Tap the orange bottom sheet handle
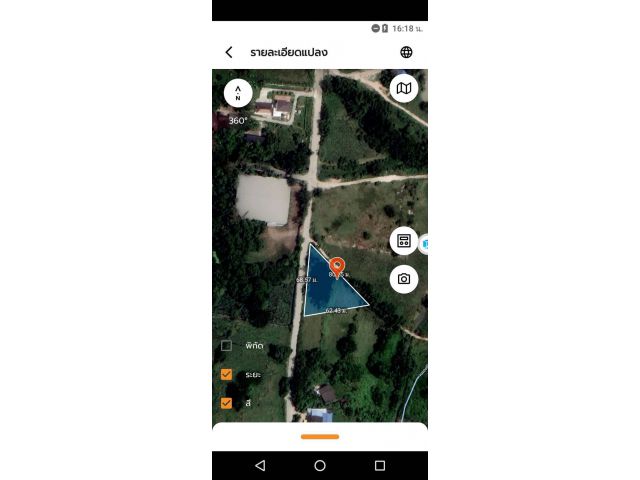 [x=320, y=436]
